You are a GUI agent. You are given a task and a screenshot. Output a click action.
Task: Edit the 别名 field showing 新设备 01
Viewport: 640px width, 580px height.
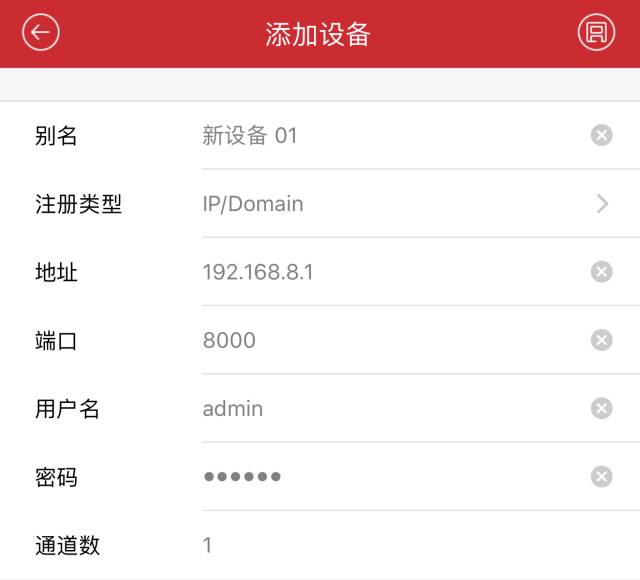[x=392, y=135]
